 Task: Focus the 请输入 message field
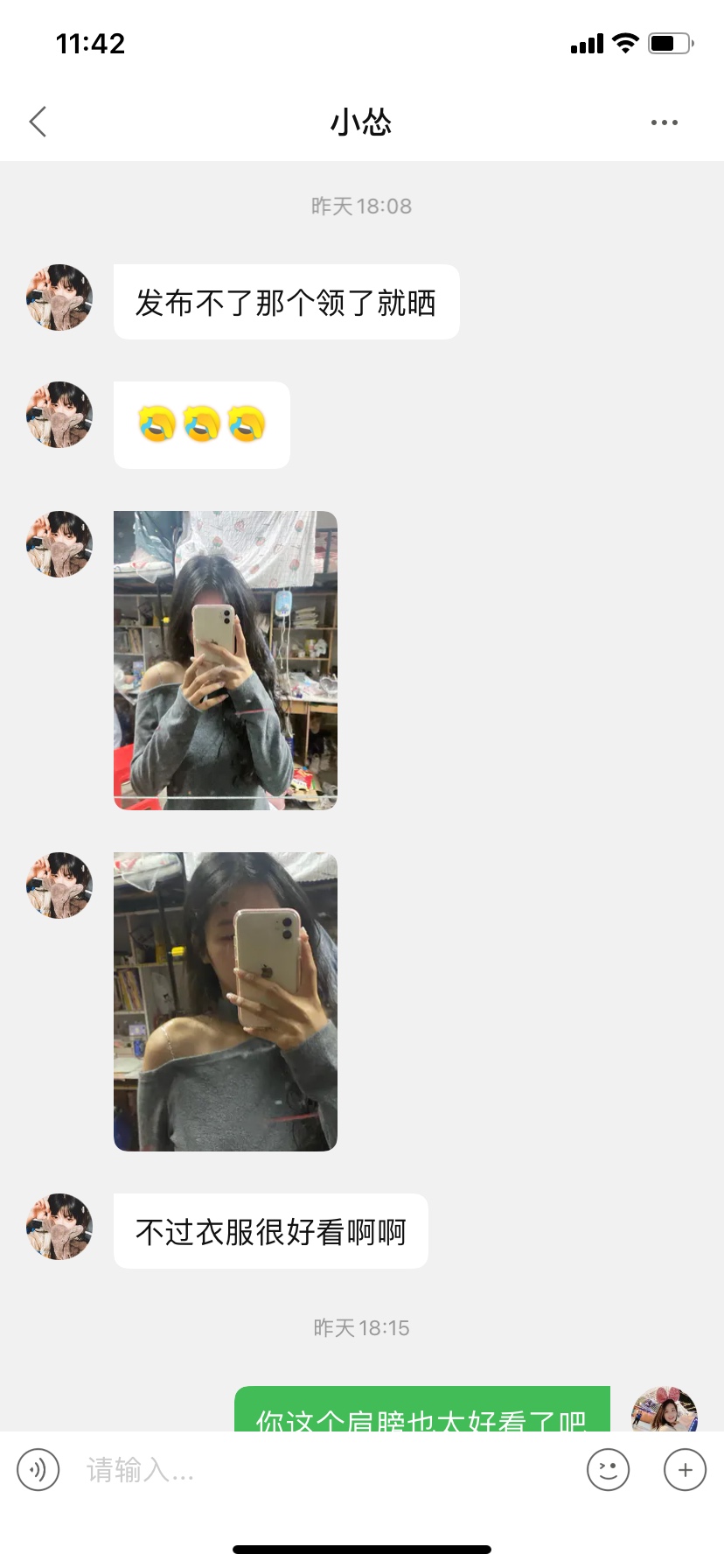click(x=324, y=1469)
